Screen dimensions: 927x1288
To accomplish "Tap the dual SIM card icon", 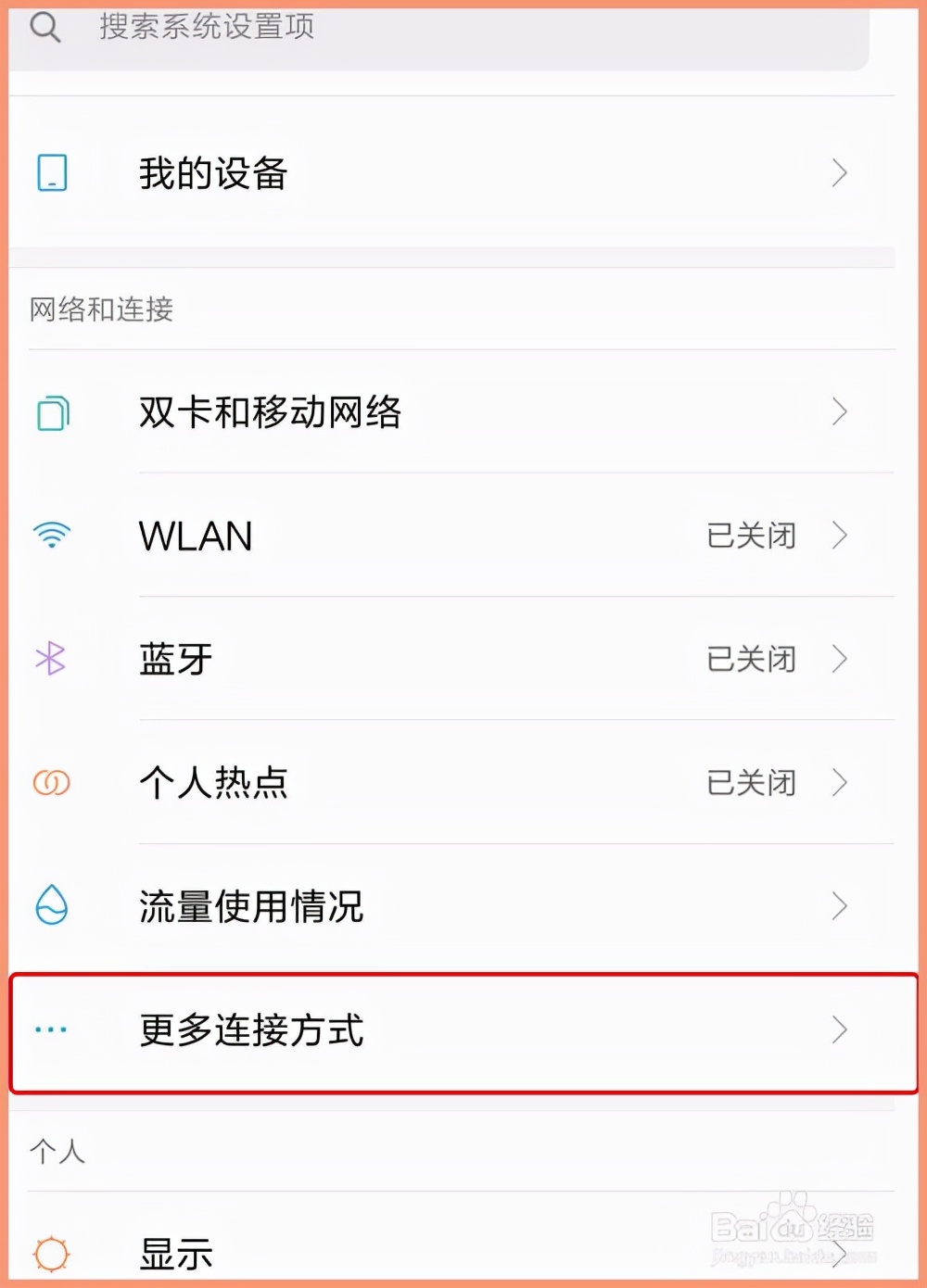I will (52, 413).
